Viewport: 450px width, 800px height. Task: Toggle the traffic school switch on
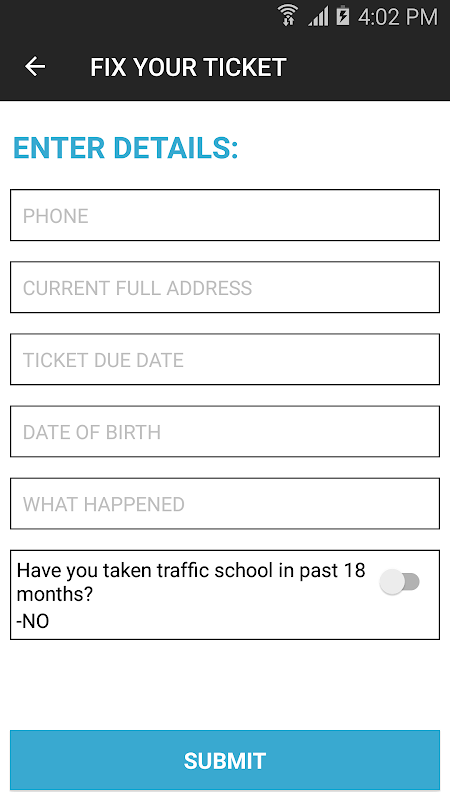point(399,582)
